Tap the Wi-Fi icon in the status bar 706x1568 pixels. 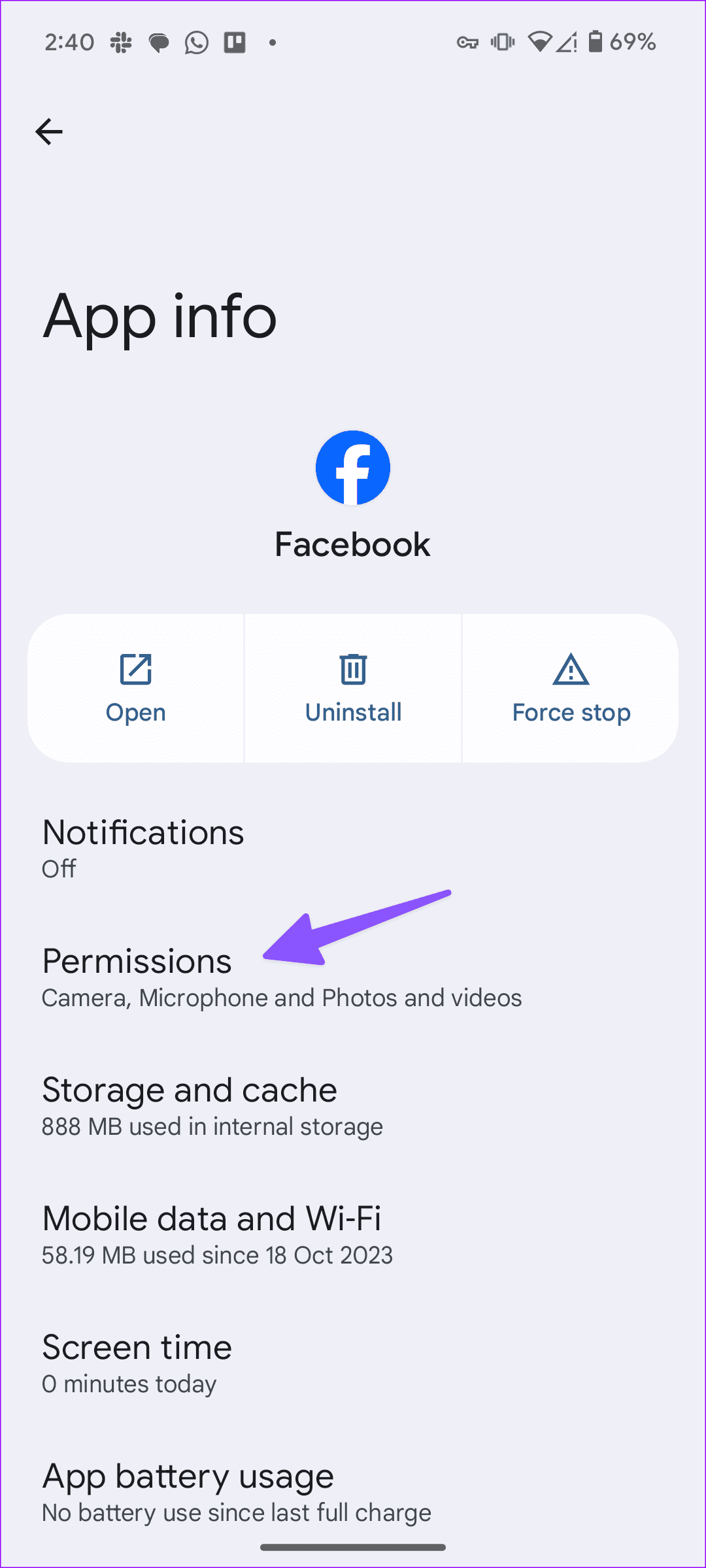[540, 42]
